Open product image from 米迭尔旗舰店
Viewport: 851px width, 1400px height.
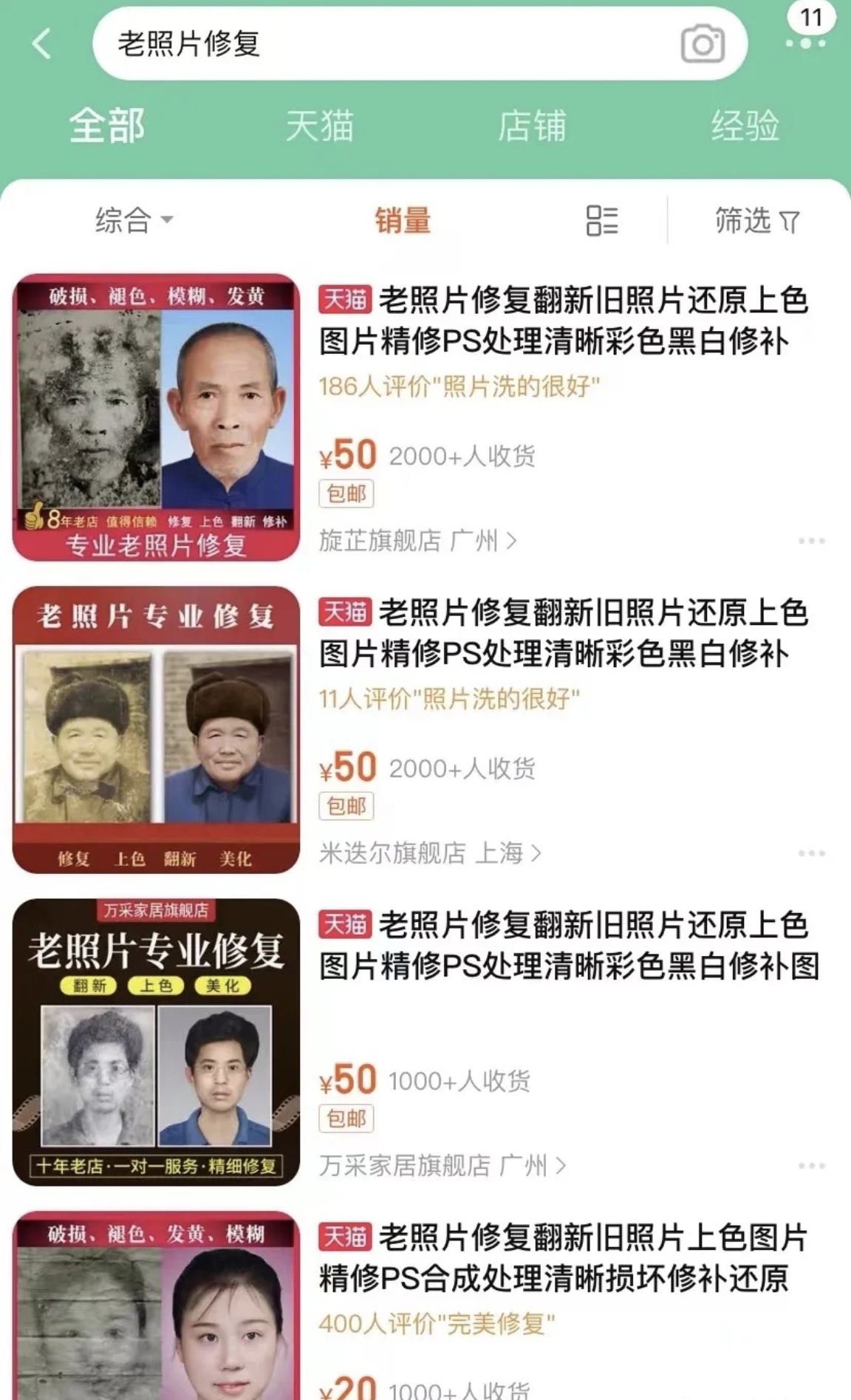pos(157,730)
